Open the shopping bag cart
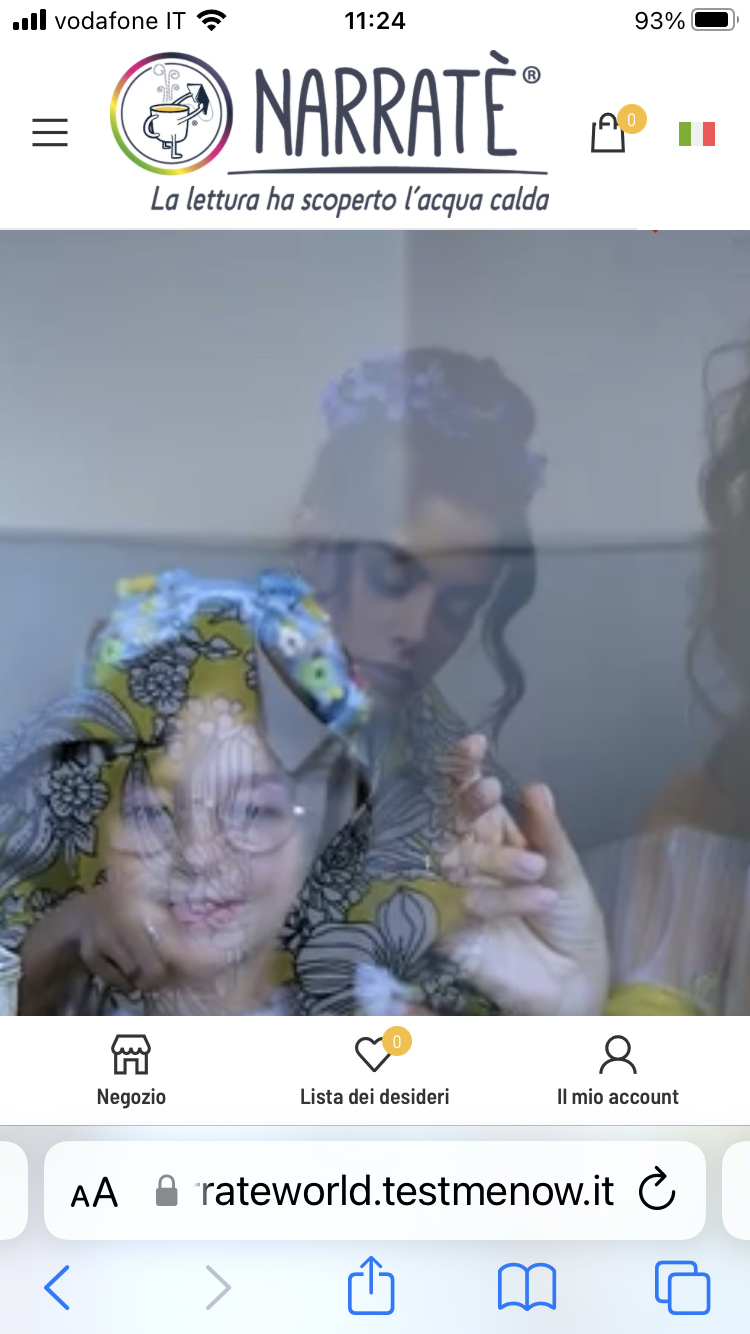Screen dimensions: 750x1334 [608, 133]
